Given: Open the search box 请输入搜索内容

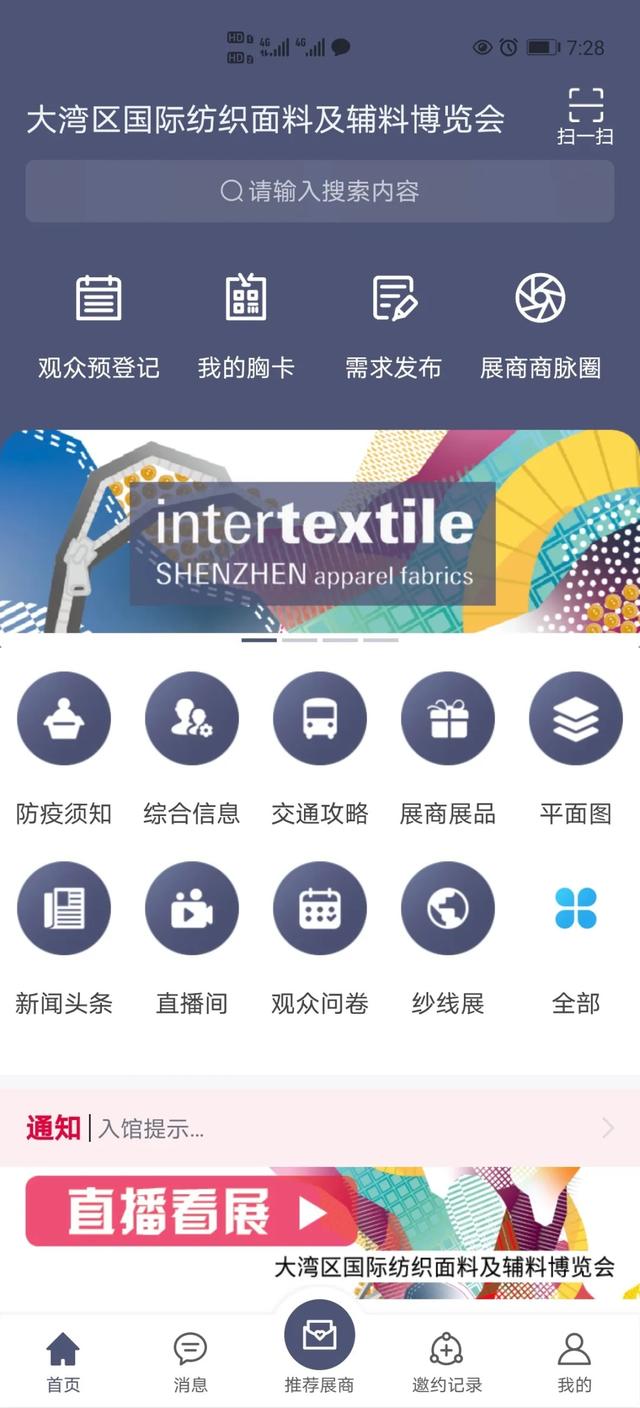Looking at the screenshot, I should (320, 191).
